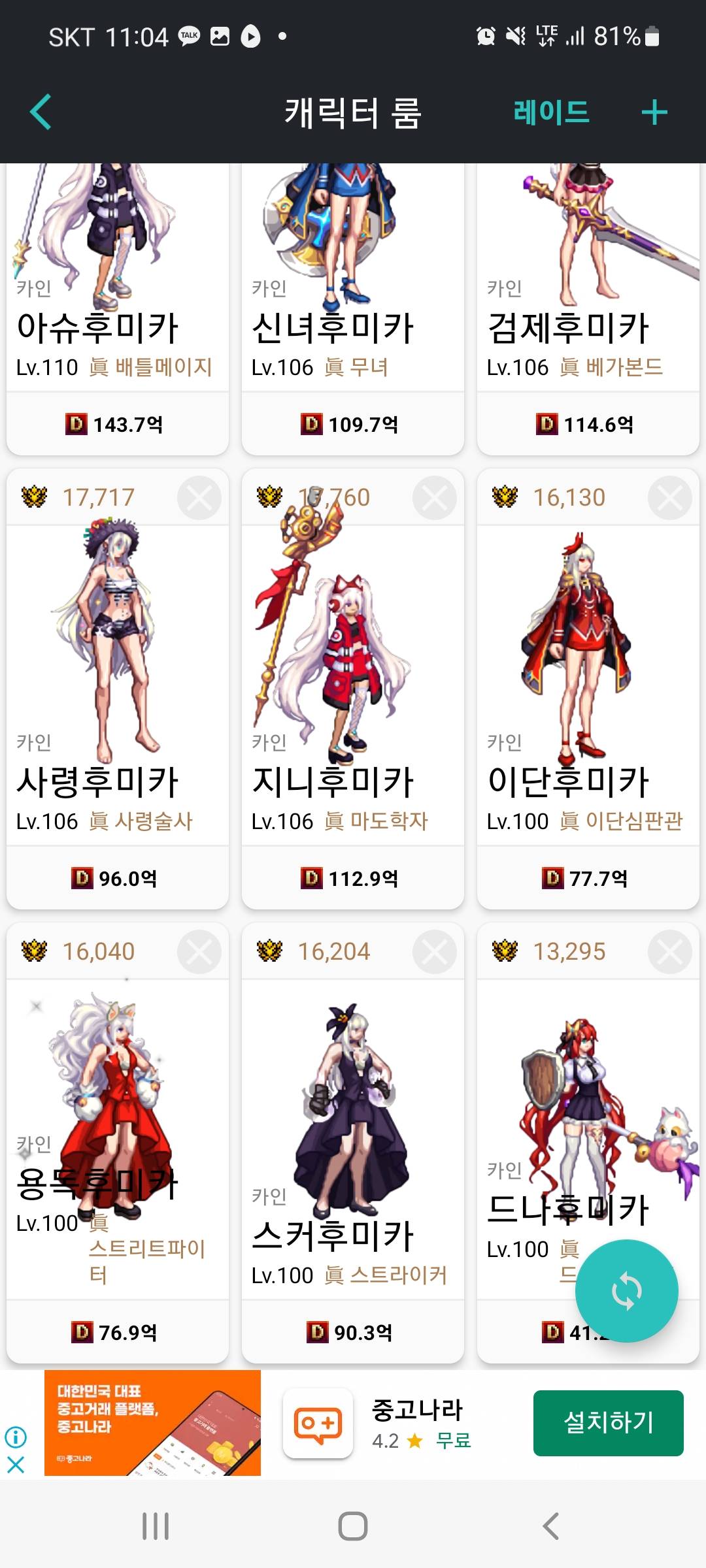706x1568 pixels.
Task: Delete 이단후미카 card with X
Action: coord(670,498)
